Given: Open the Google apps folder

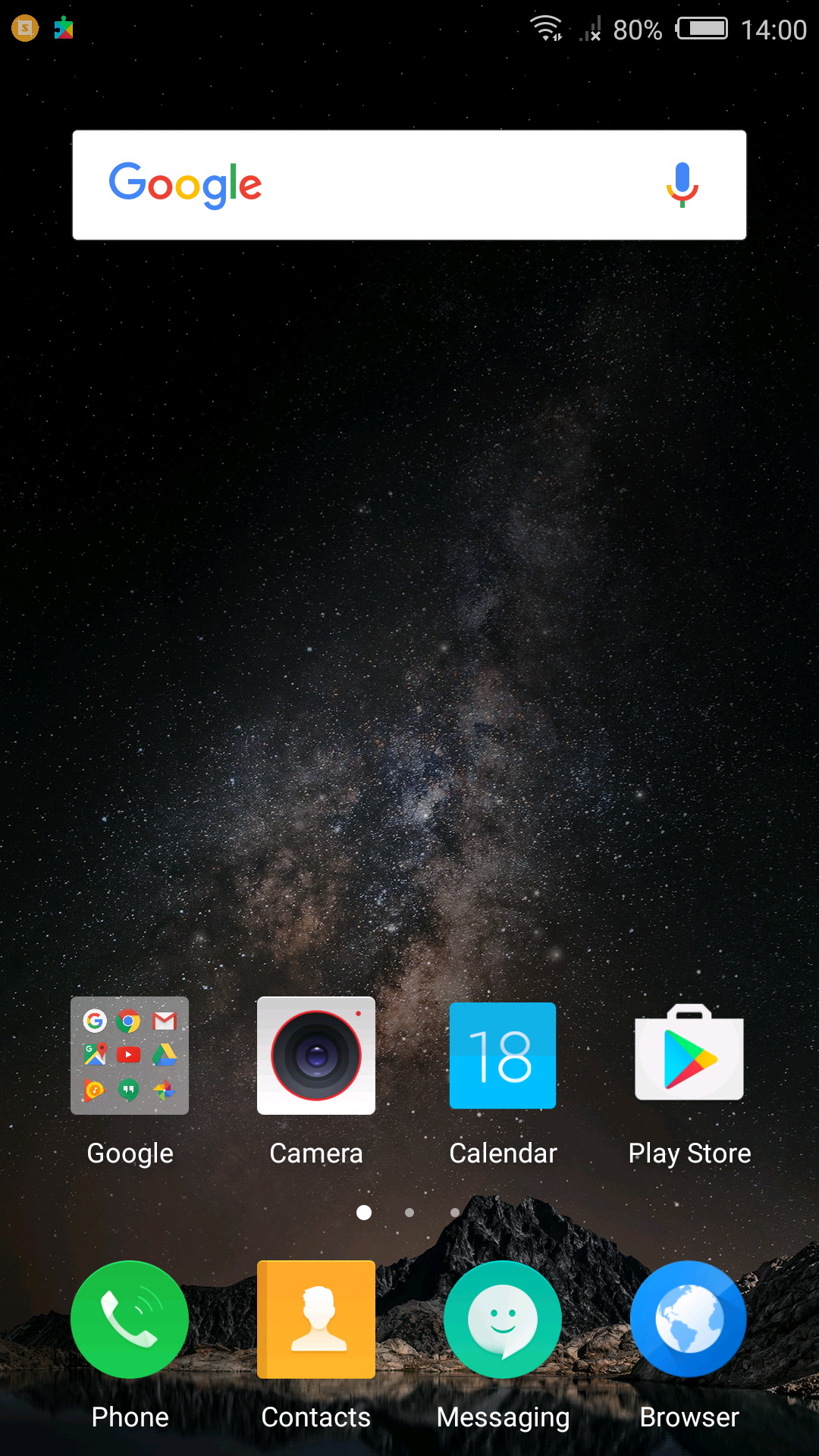Looking at the screenshot, I should [130, 1056].
